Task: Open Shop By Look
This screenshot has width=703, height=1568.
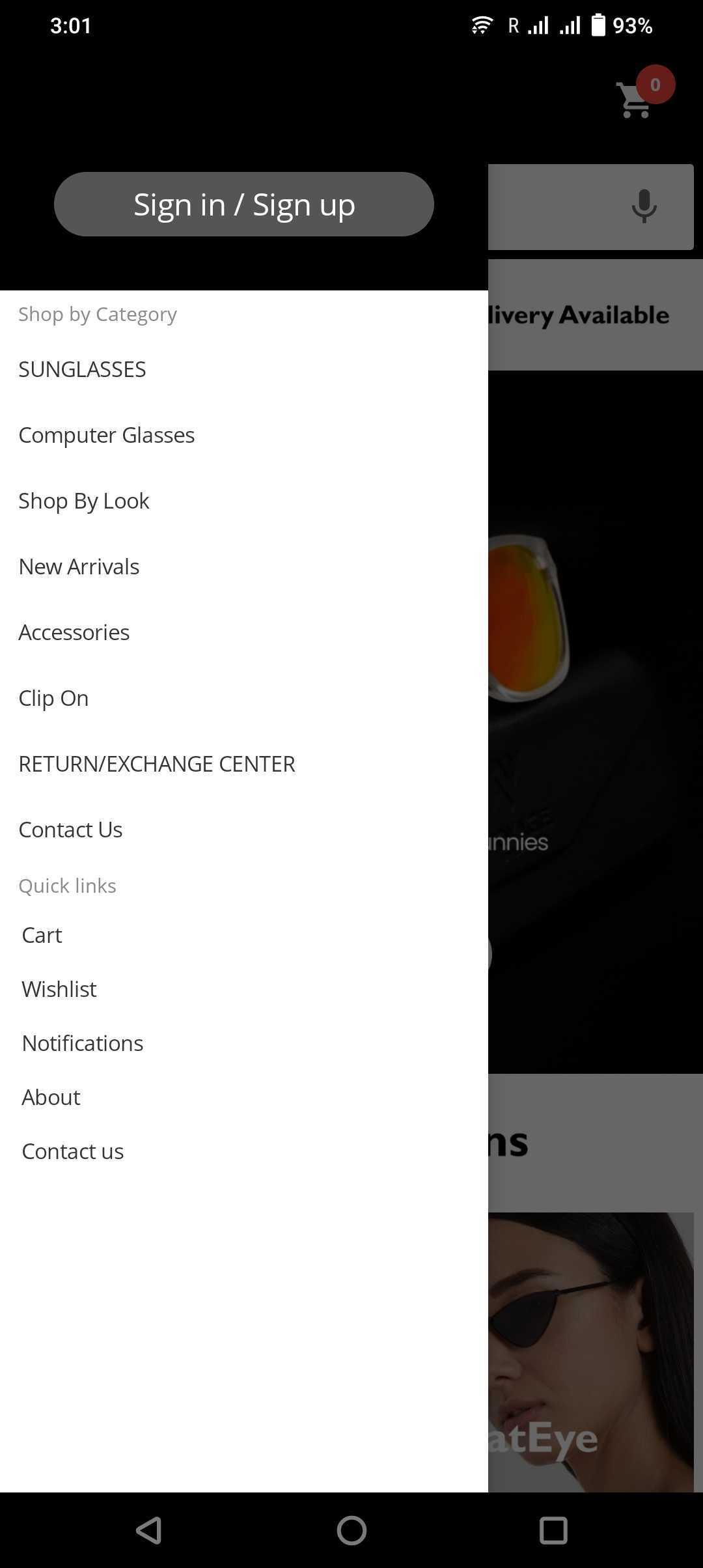Action: 83,501
